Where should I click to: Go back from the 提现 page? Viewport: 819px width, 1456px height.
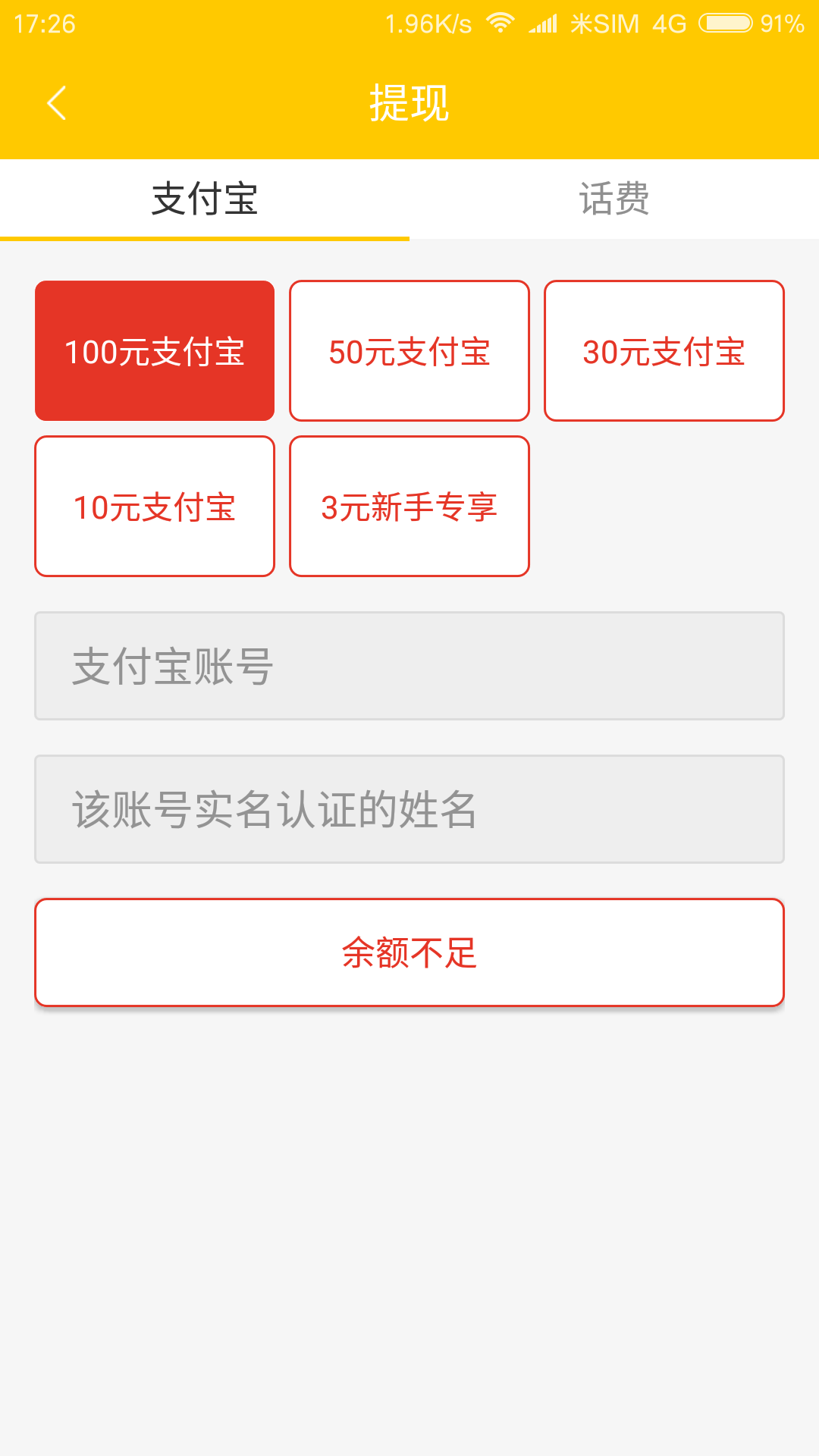tap(57, 102)
